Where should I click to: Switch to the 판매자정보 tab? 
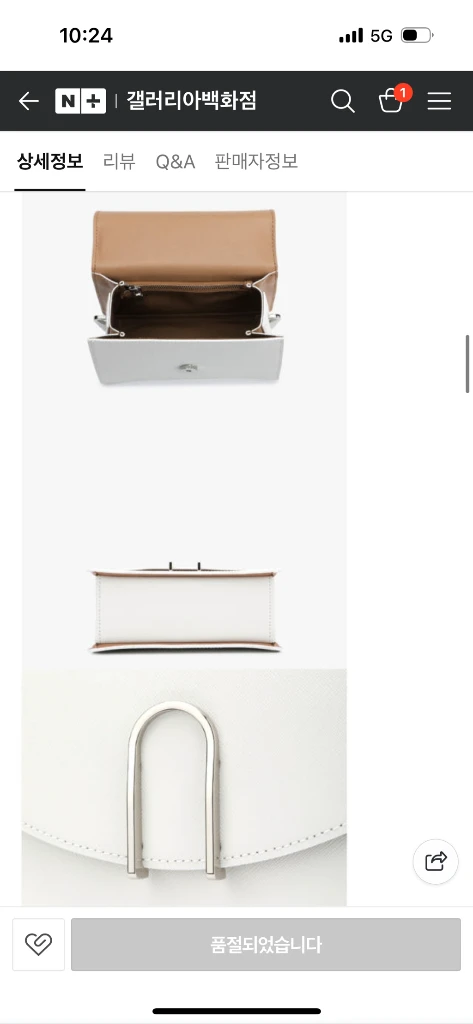(256, 161)
